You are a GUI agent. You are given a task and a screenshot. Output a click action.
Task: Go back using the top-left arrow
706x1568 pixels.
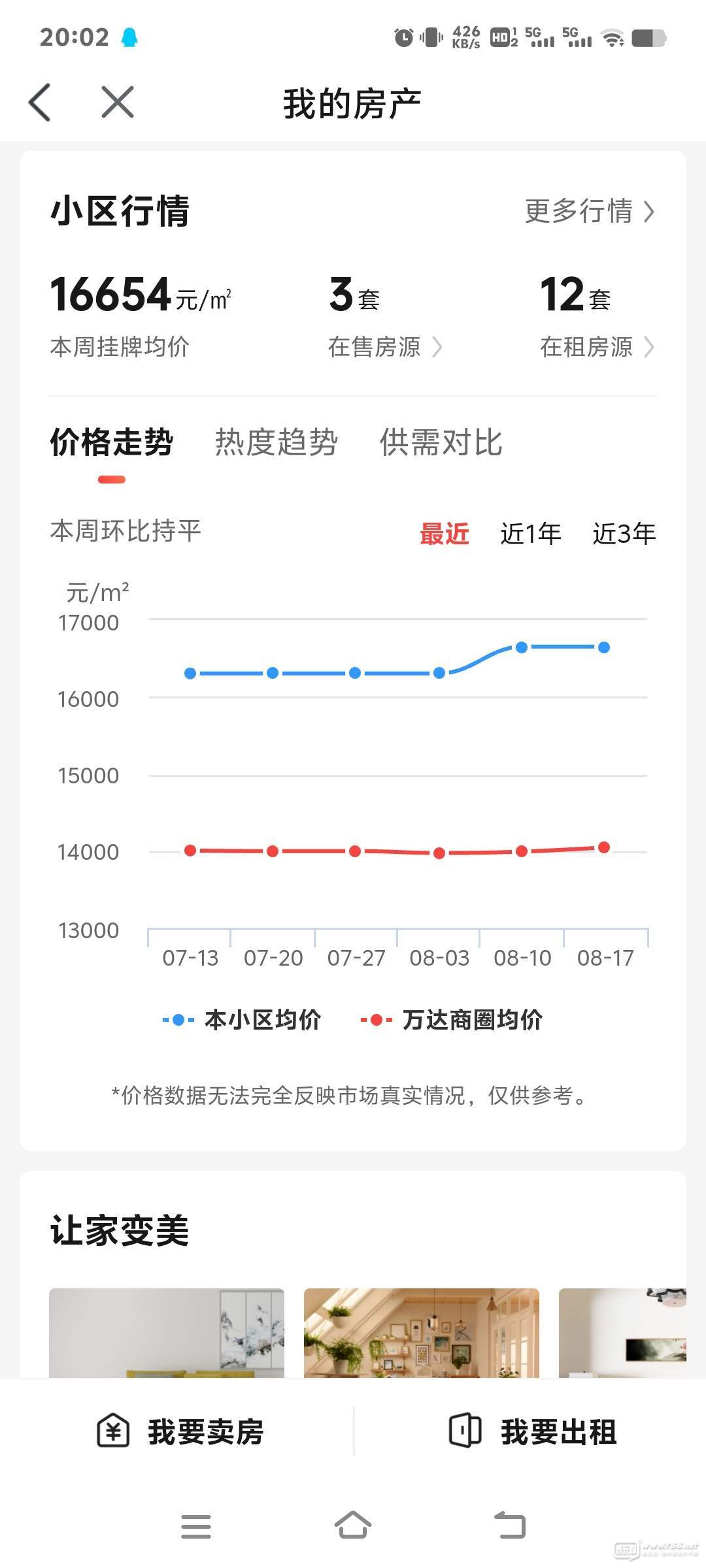click(x=40, y=103)
